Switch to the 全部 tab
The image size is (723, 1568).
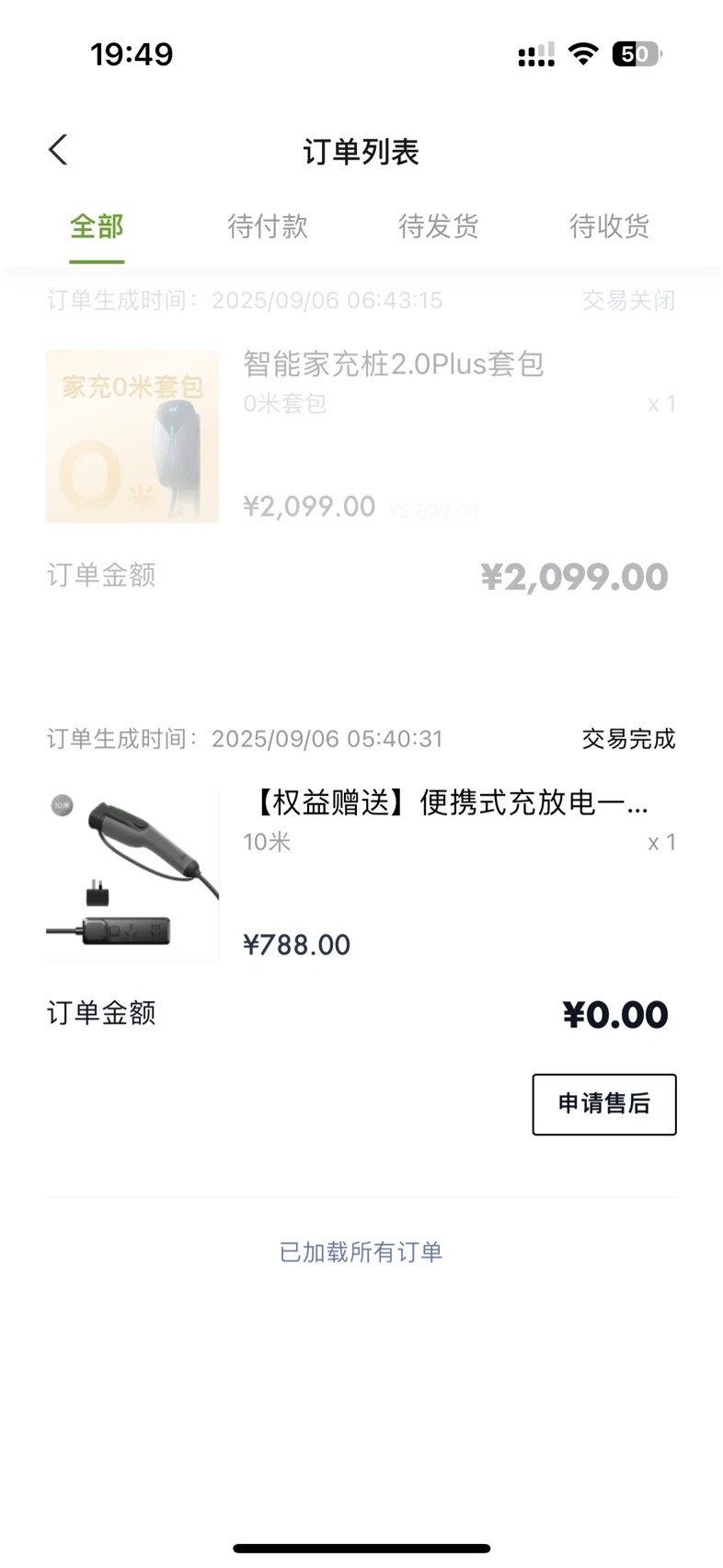coord(97,226)
